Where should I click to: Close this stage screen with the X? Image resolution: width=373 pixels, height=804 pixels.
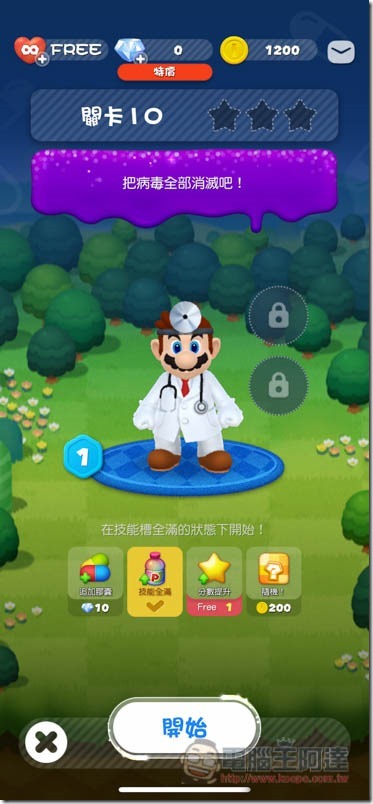point(46,742)
